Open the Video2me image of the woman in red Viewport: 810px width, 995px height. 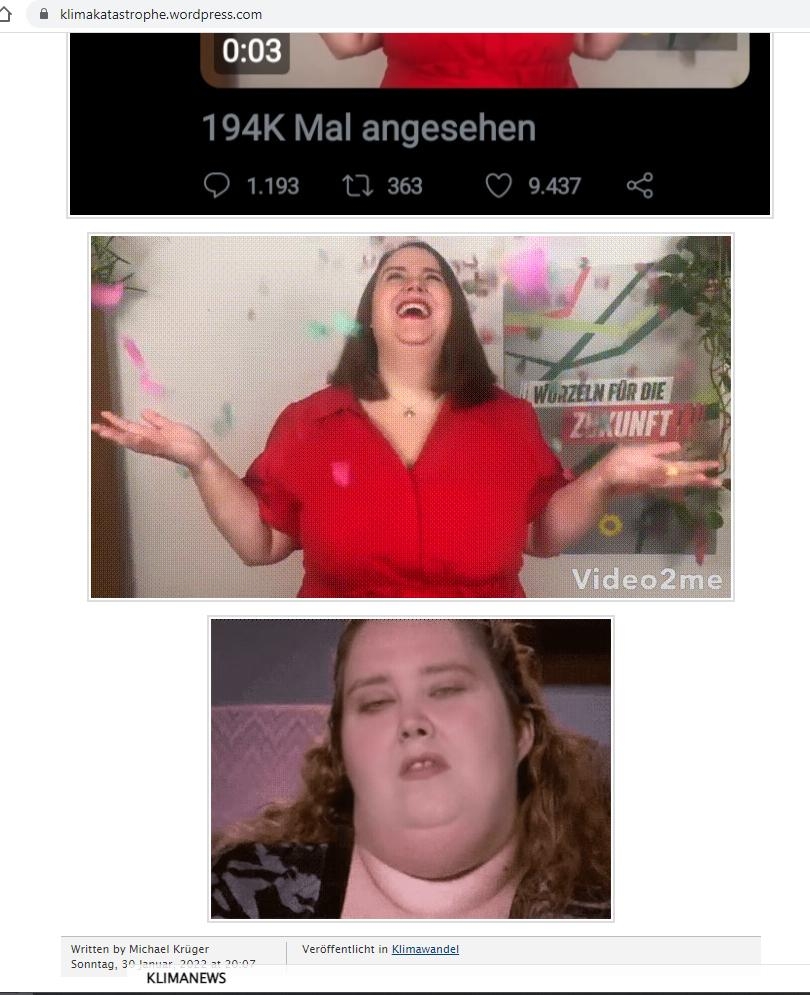click(x=410, y=417)
